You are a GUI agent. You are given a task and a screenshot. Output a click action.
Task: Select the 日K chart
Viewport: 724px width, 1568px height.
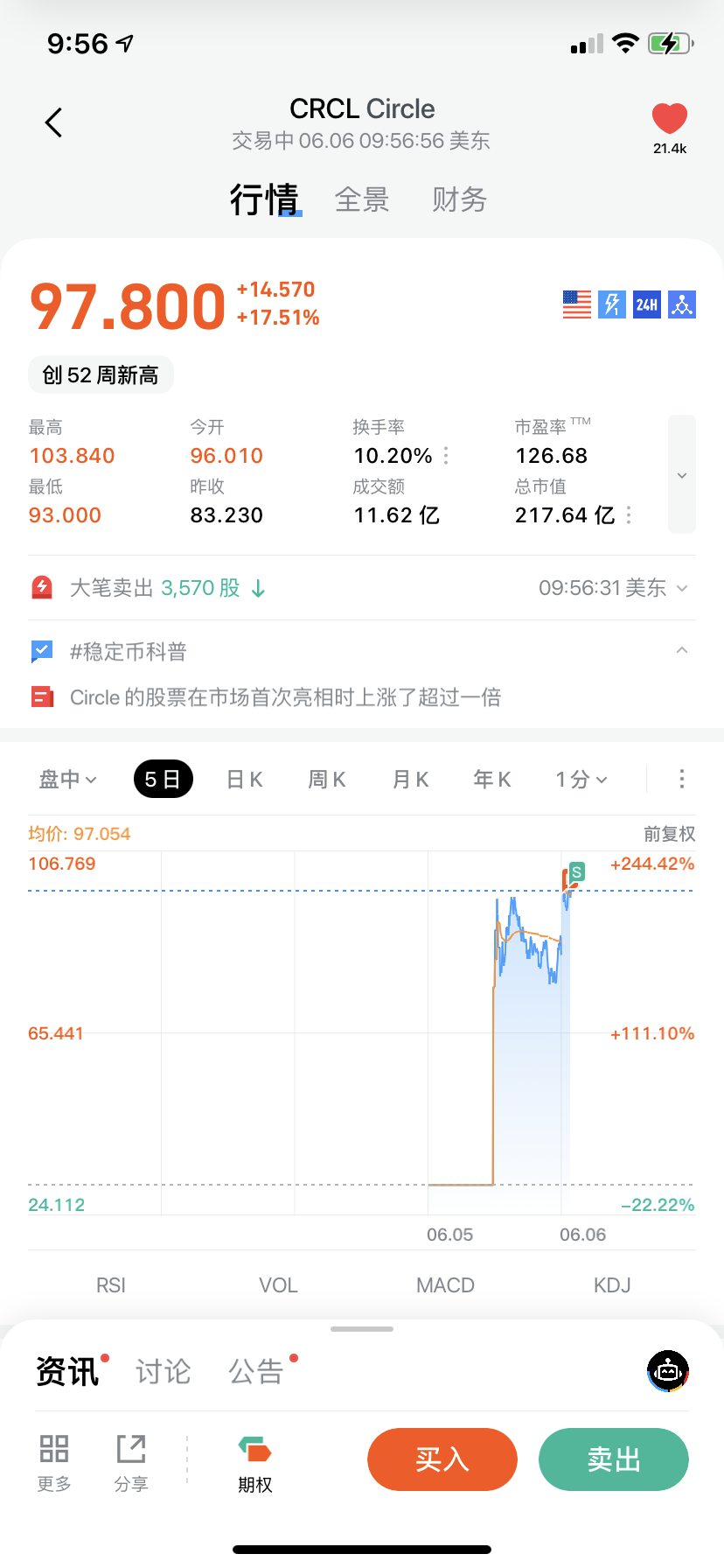(x=245, y=779)
